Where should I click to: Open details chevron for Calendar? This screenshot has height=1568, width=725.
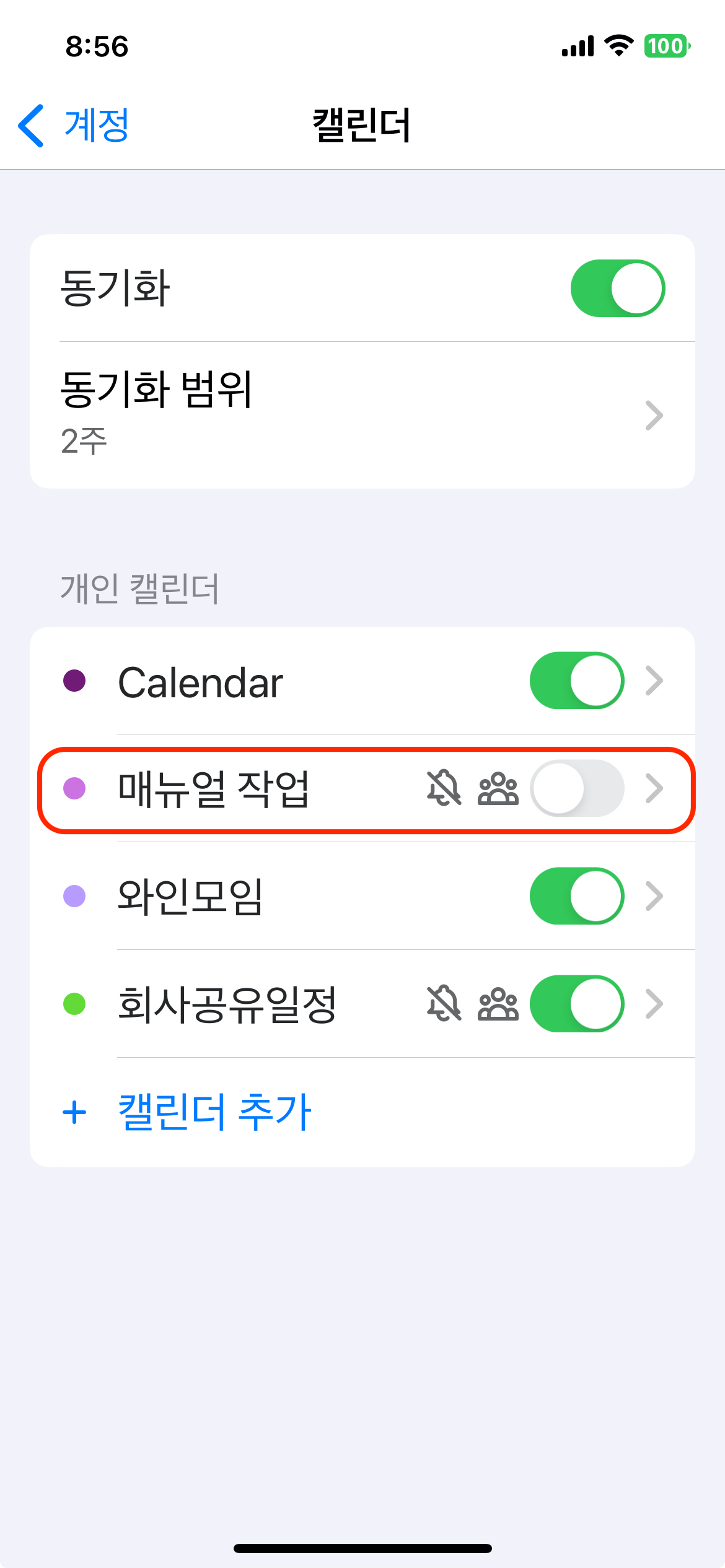pos(654,681)
